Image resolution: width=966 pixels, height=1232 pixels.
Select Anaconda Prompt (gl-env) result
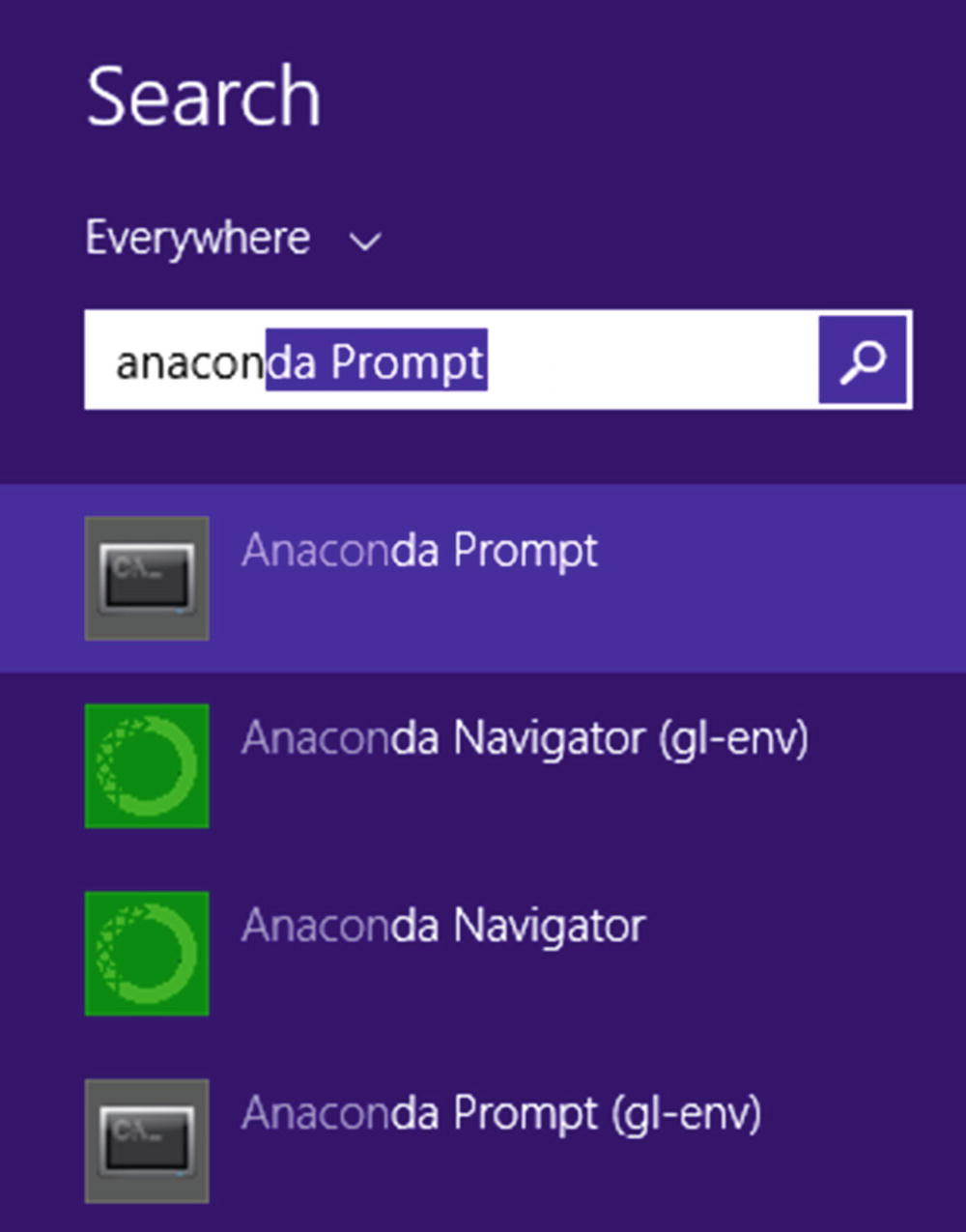coord(500,1114)
